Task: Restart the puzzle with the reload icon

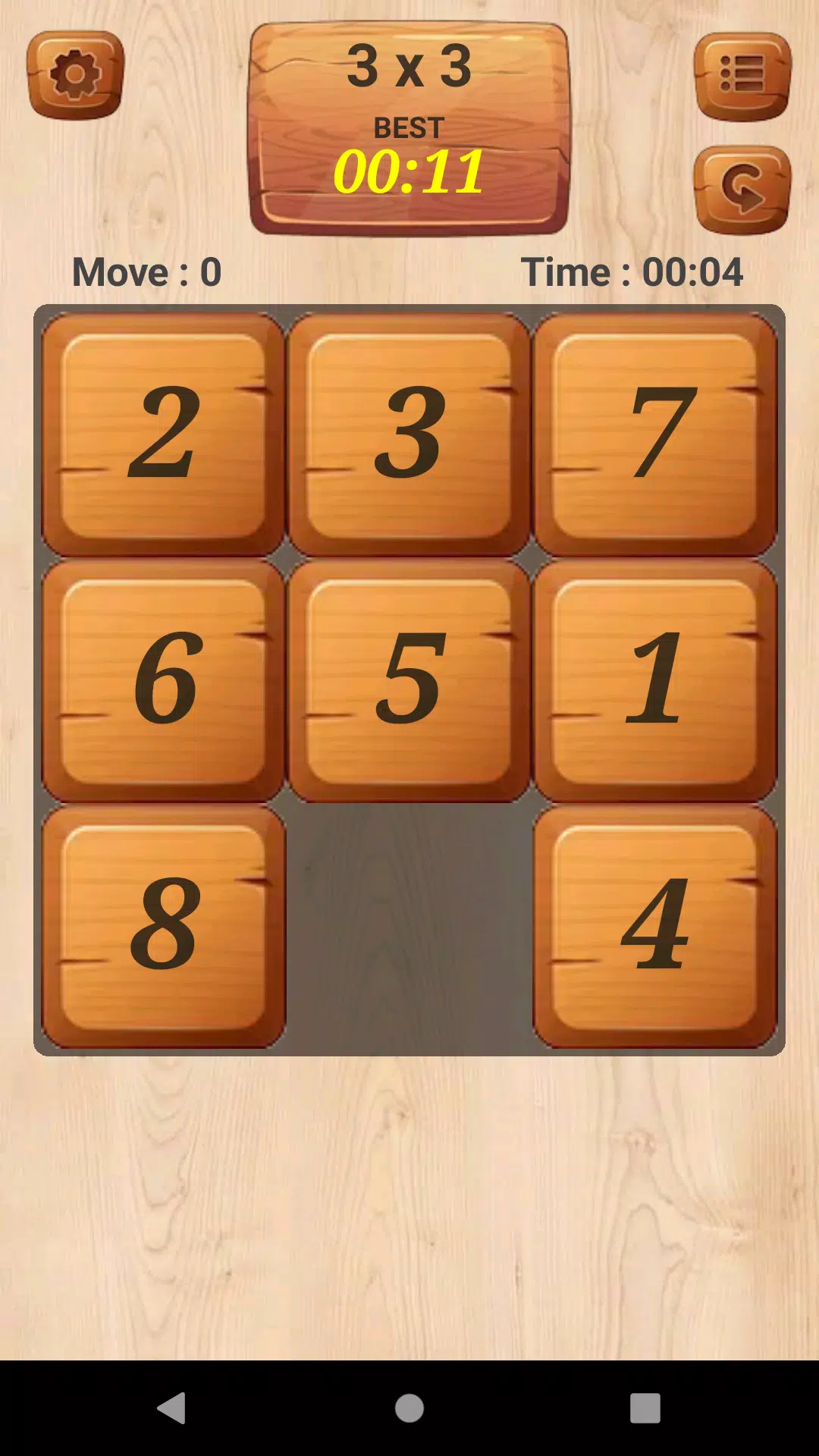Action: coord(742,190)
